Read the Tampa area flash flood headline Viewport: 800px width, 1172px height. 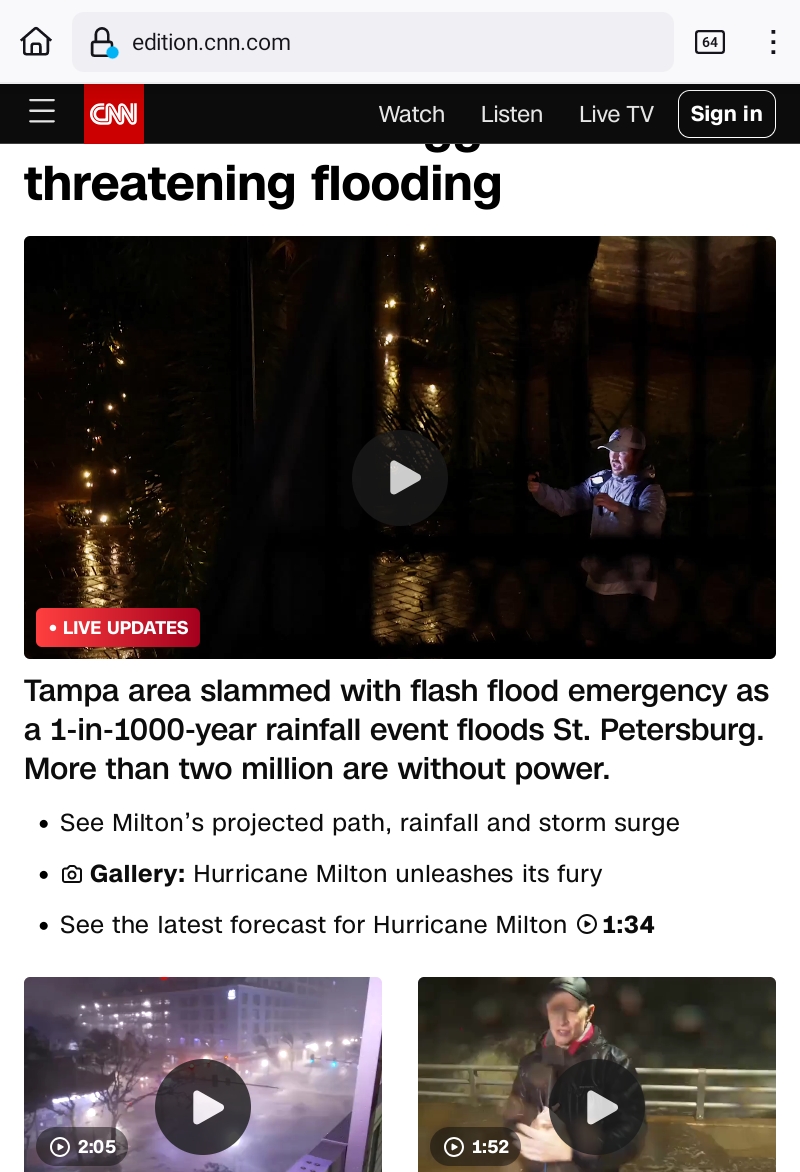[x=396, y=730]
